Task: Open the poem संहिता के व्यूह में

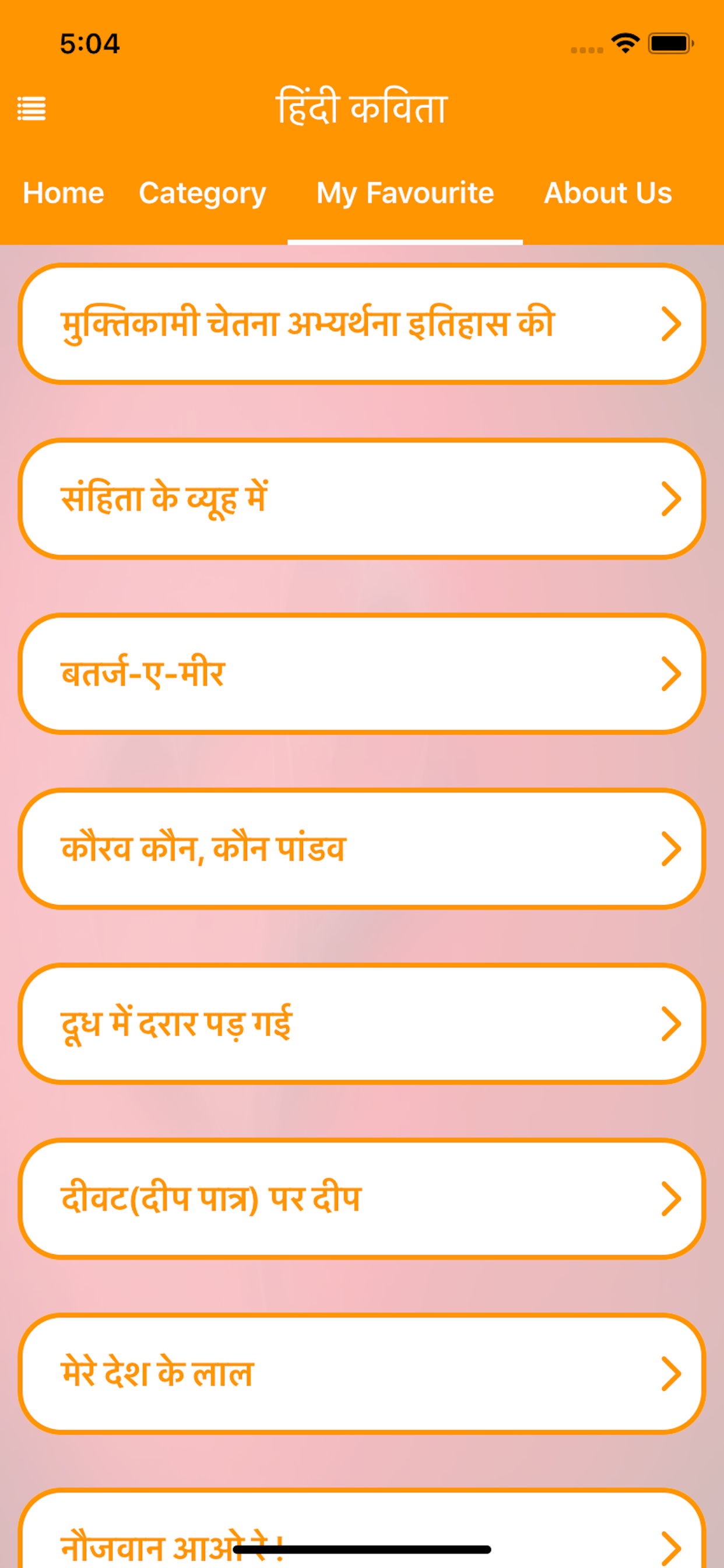Action: point(362,499)
